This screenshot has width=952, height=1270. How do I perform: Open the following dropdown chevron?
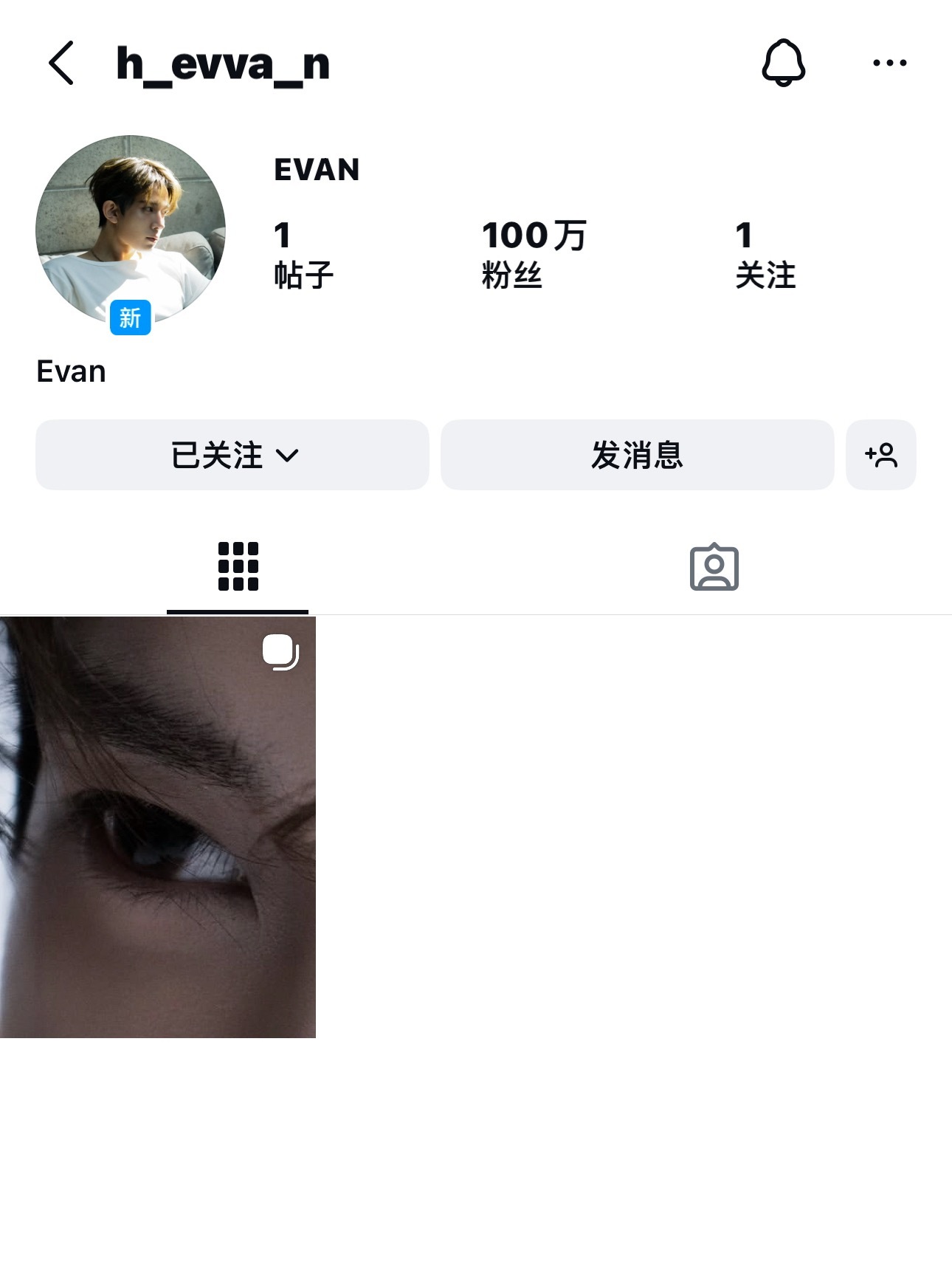[x=289, y=456]
